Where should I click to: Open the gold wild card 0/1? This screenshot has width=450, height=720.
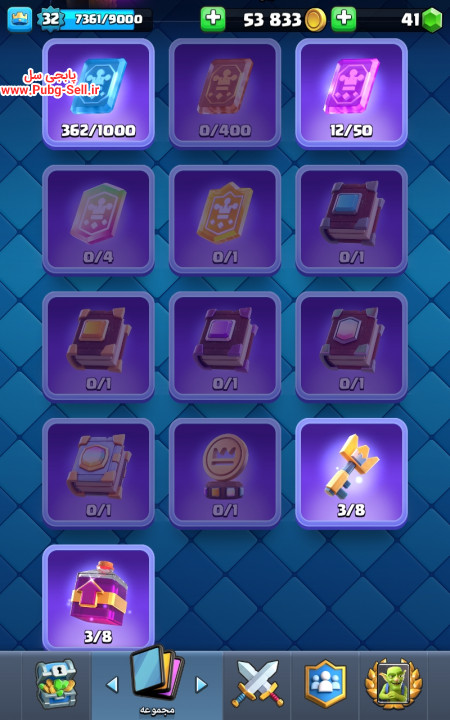tap(225, 220)
